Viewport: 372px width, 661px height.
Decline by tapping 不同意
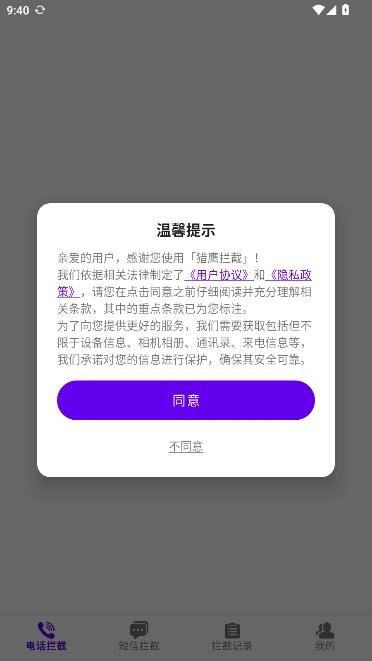click(x=186, y=446)
